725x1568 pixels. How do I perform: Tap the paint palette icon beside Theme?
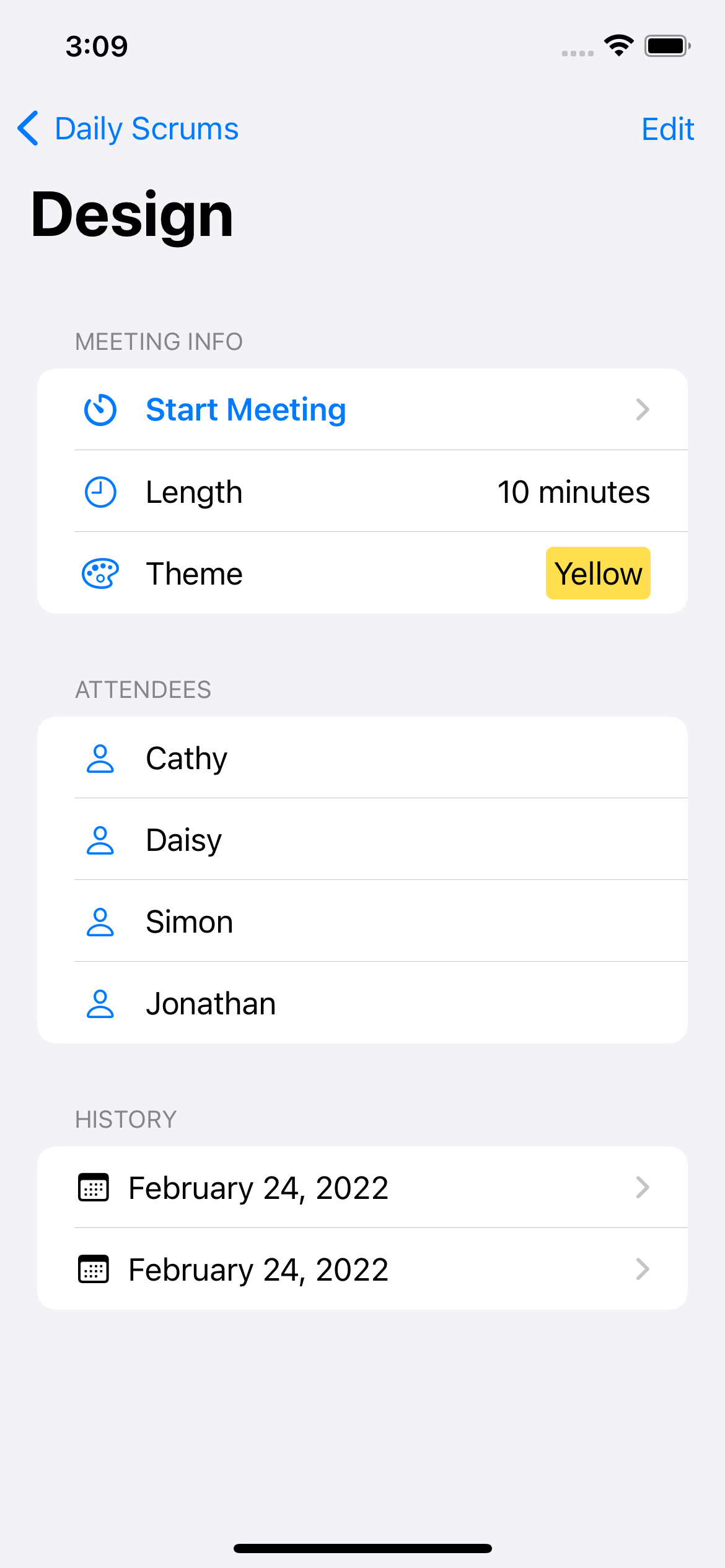click(100, 573)
